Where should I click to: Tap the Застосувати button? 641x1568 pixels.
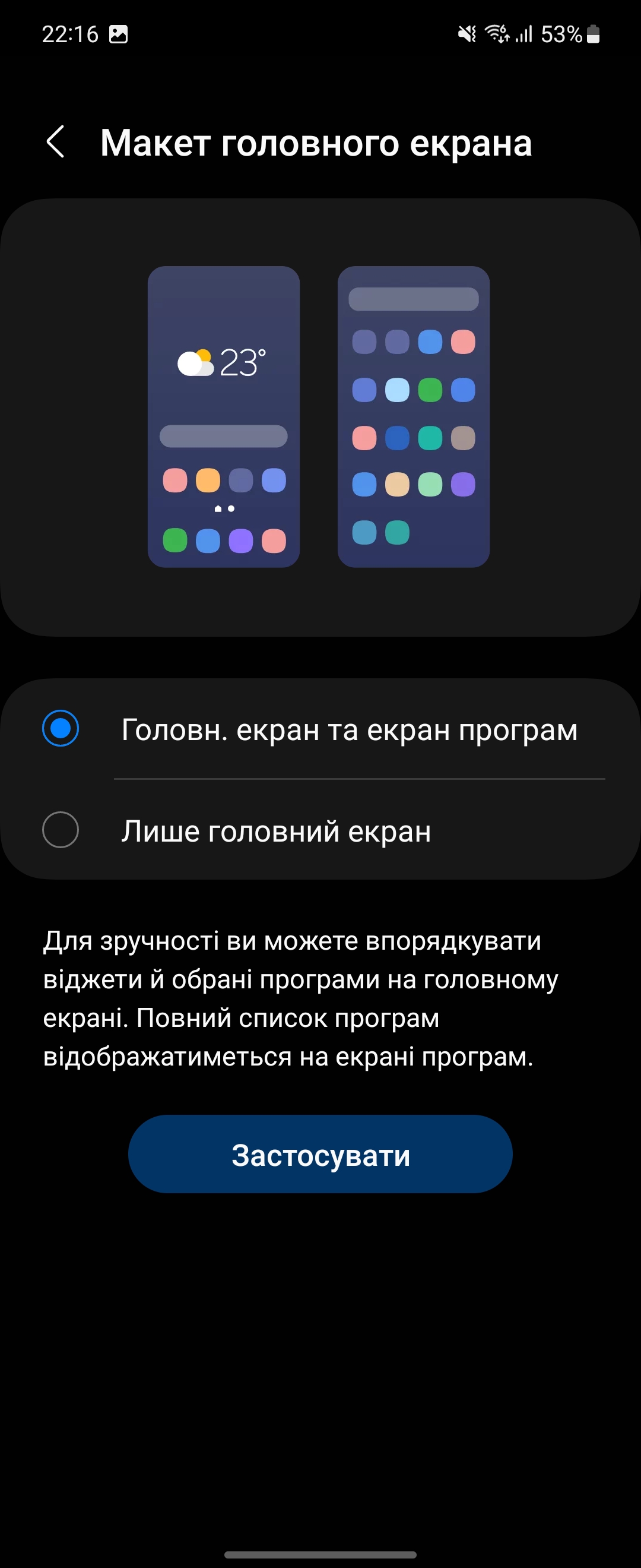pyautogui.click(x=320, y=1154)
